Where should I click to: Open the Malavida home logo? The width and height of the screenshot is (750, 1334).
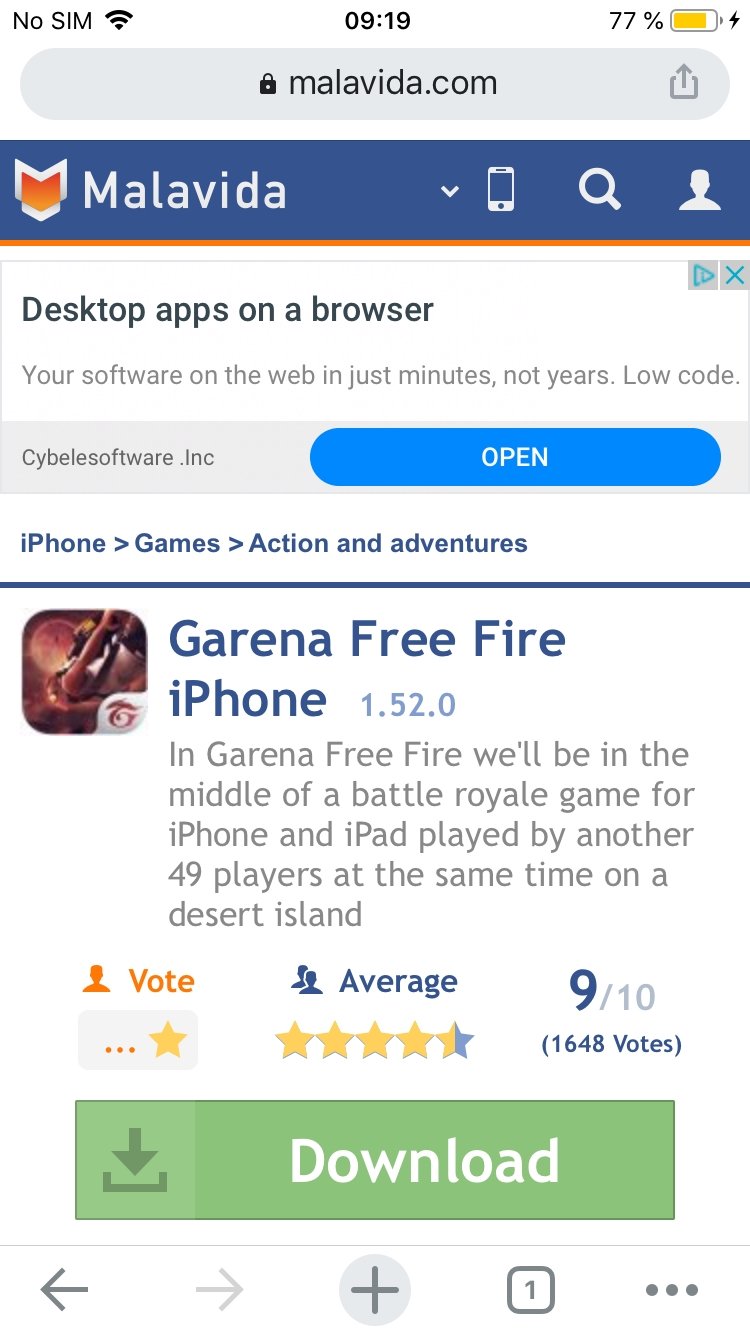[150, 190]
